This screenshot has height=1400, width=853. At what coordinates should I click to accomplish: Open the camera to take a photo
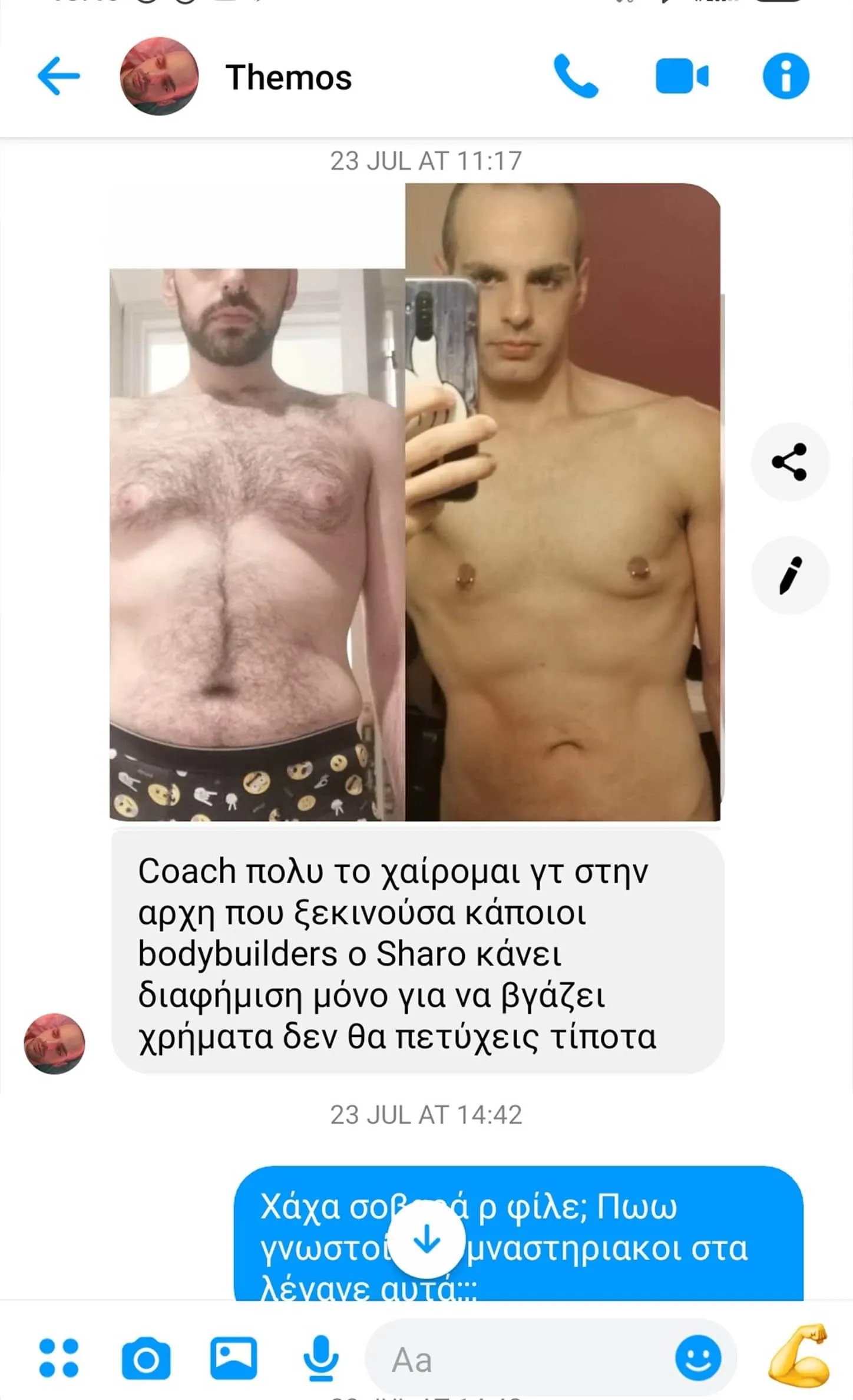pos(146,1358)
